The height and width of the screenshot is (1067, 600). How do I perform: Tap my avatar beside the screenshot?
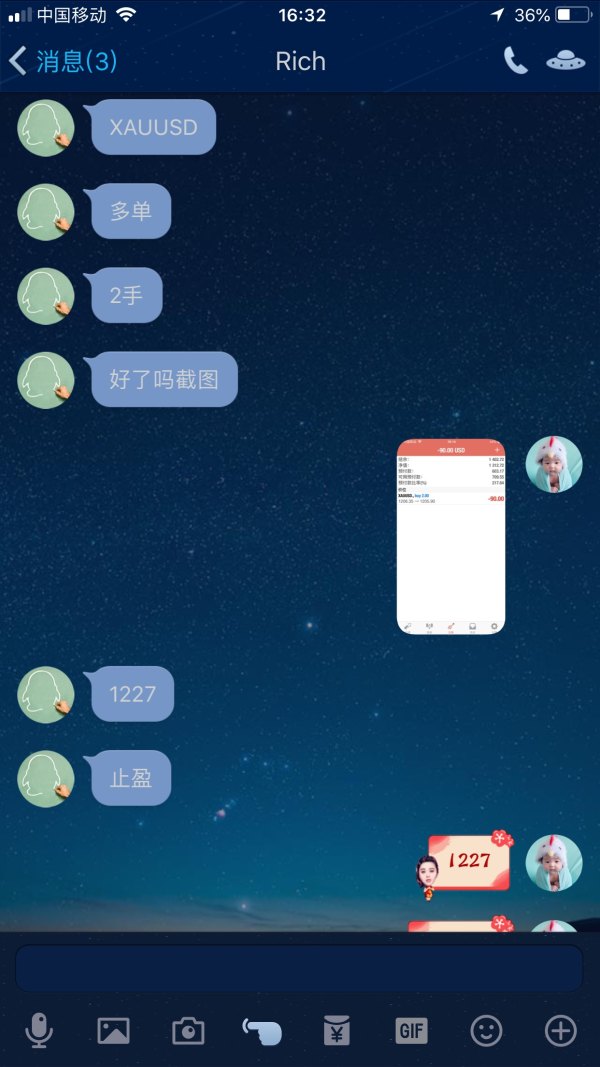553,464
